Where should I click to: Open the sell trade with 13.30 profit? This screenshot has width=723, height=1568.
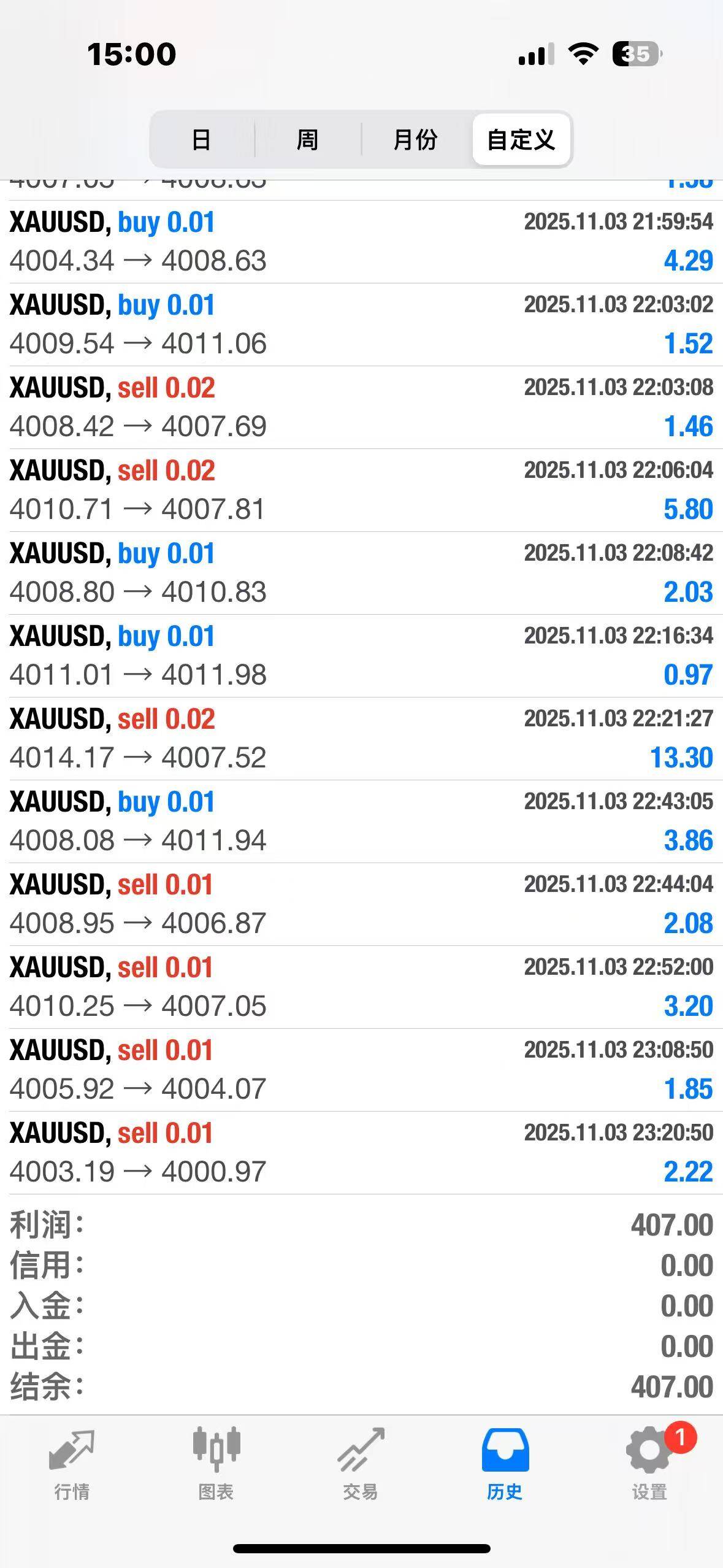pyautogui.click(x=361, y=739)
